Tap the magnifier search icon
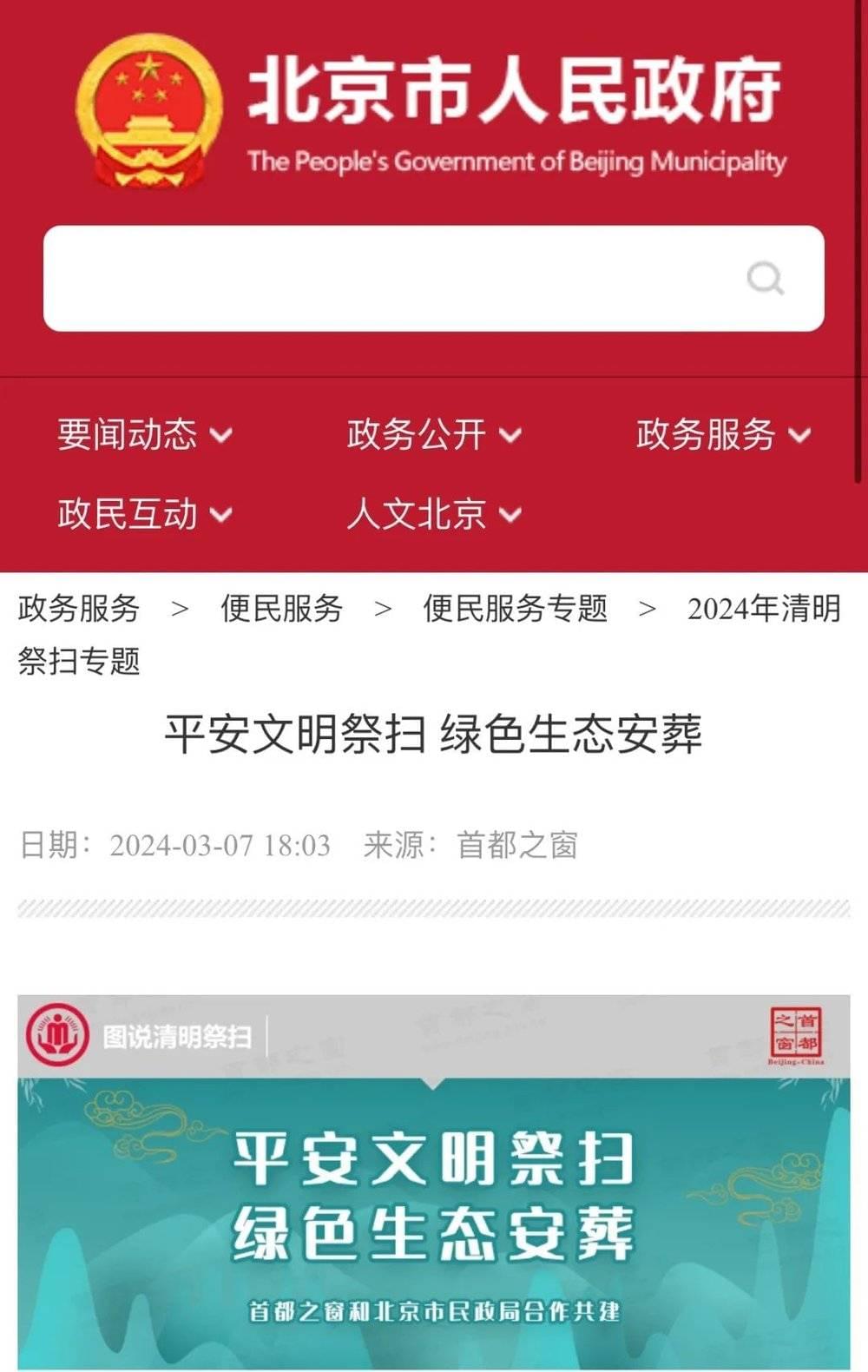Screen dimensions: 868x1372 pos(765,279)
